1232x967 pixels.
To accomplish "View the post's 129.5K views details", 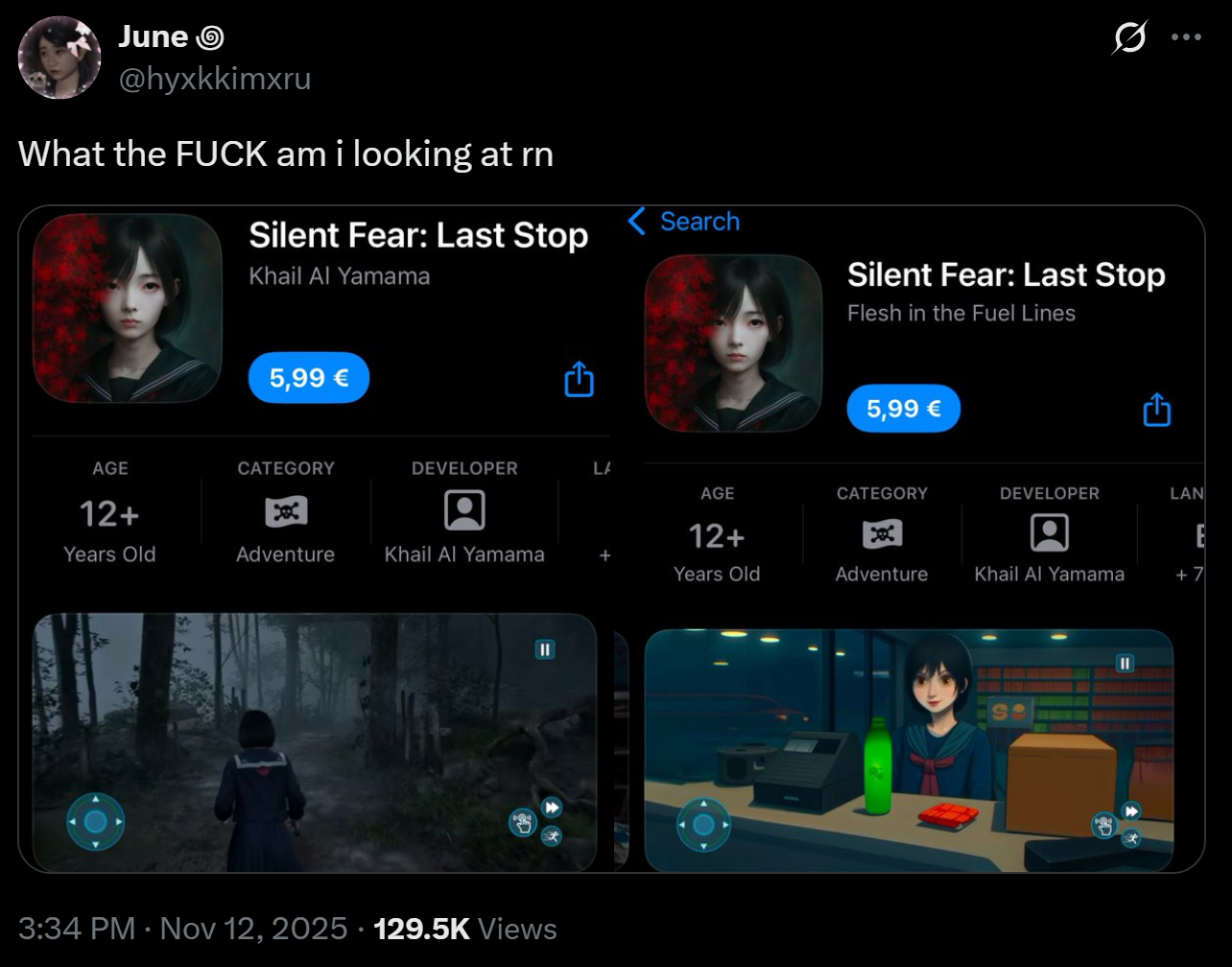I will [x=464, y=929].
